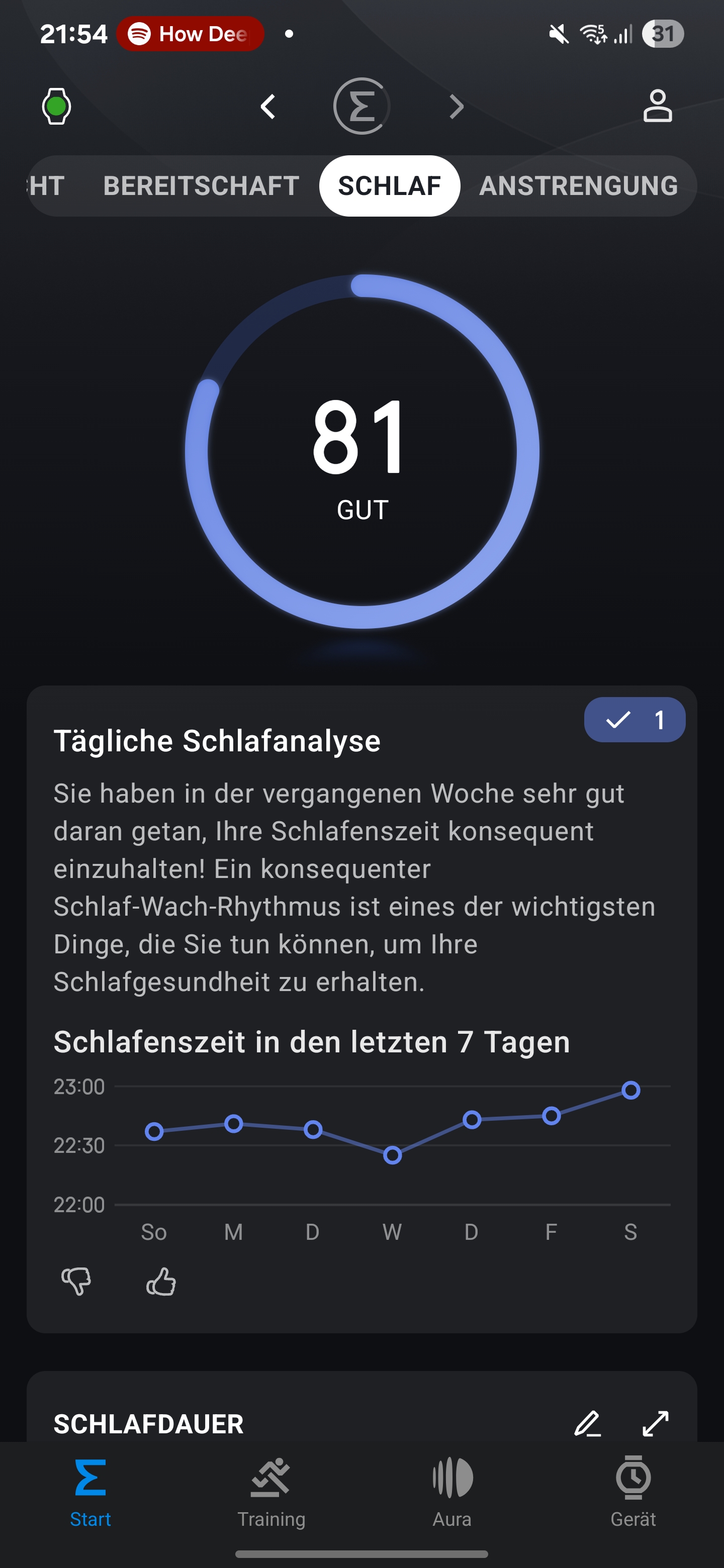Switch to the Gerät tab

tap(632, 1492)
